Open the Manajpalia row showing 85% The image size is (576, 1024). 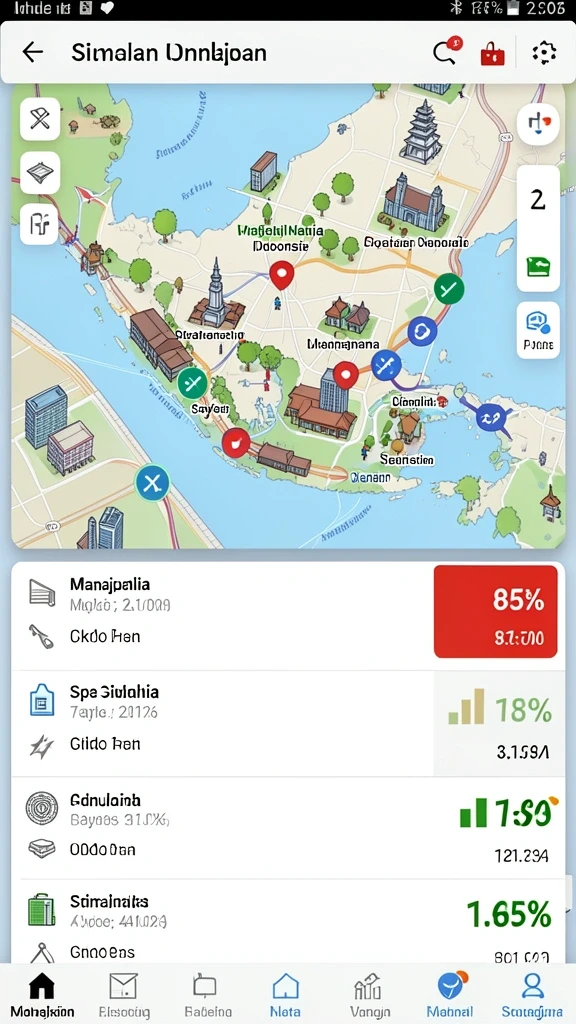tap(288, 615)
